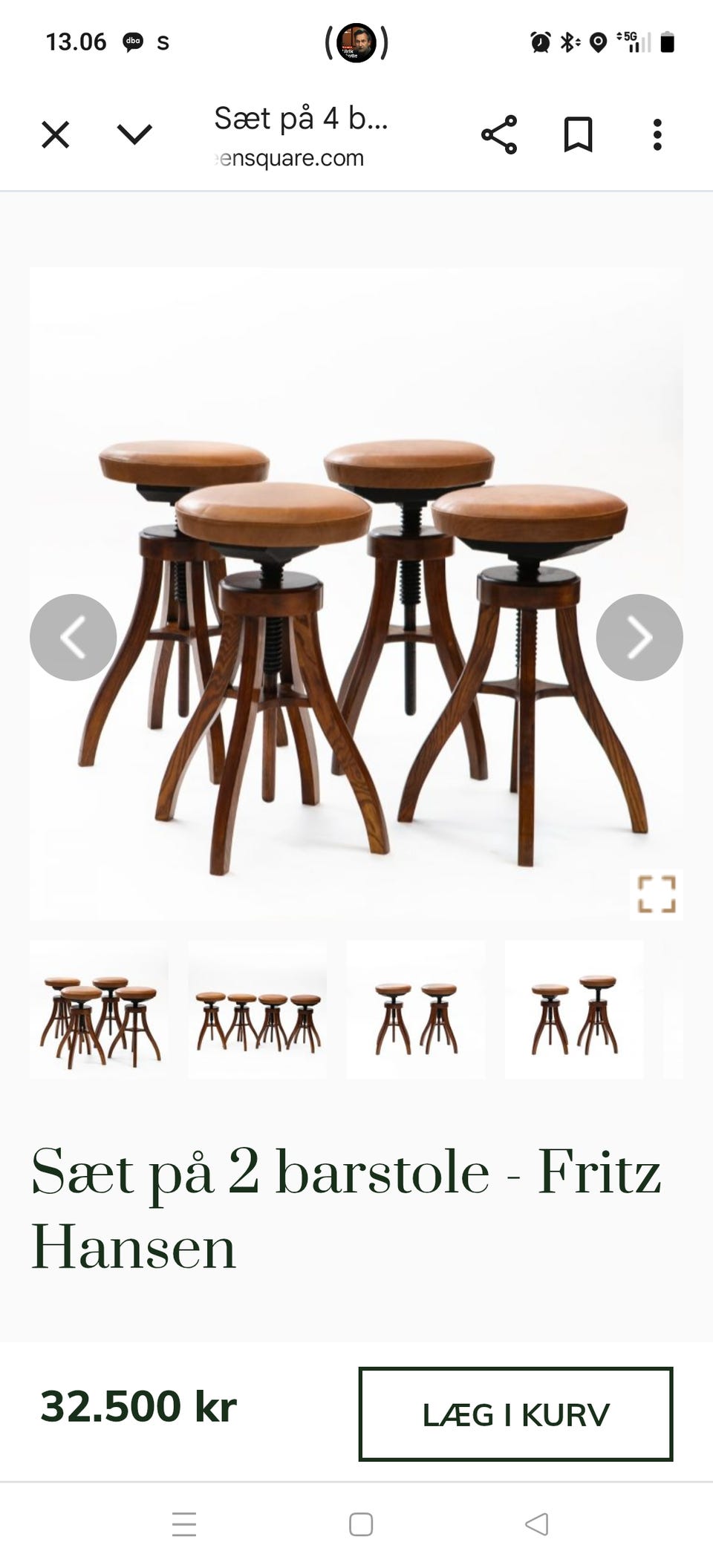Bookmark this page
The height and width of the screenshot is (1568, 713).
click(578, 135)
